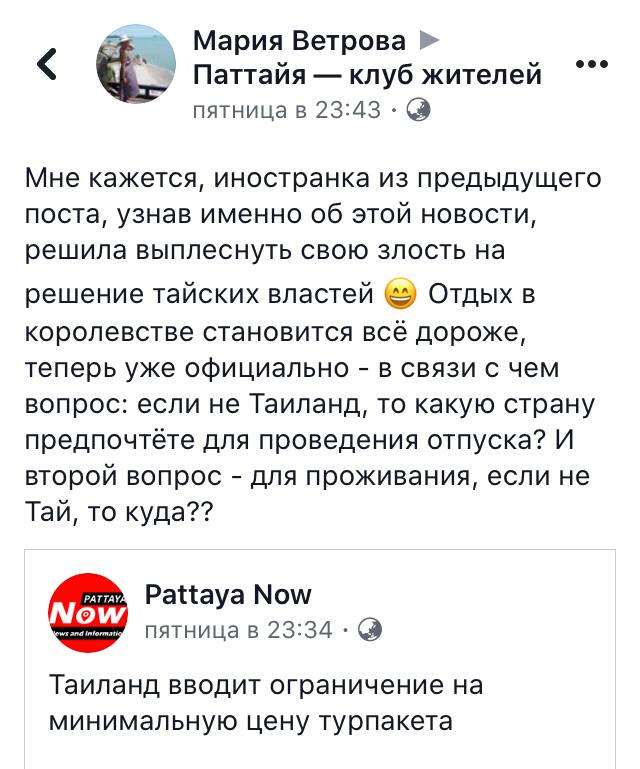
Task: Go back using the arrow
Action: click(47, 65)
